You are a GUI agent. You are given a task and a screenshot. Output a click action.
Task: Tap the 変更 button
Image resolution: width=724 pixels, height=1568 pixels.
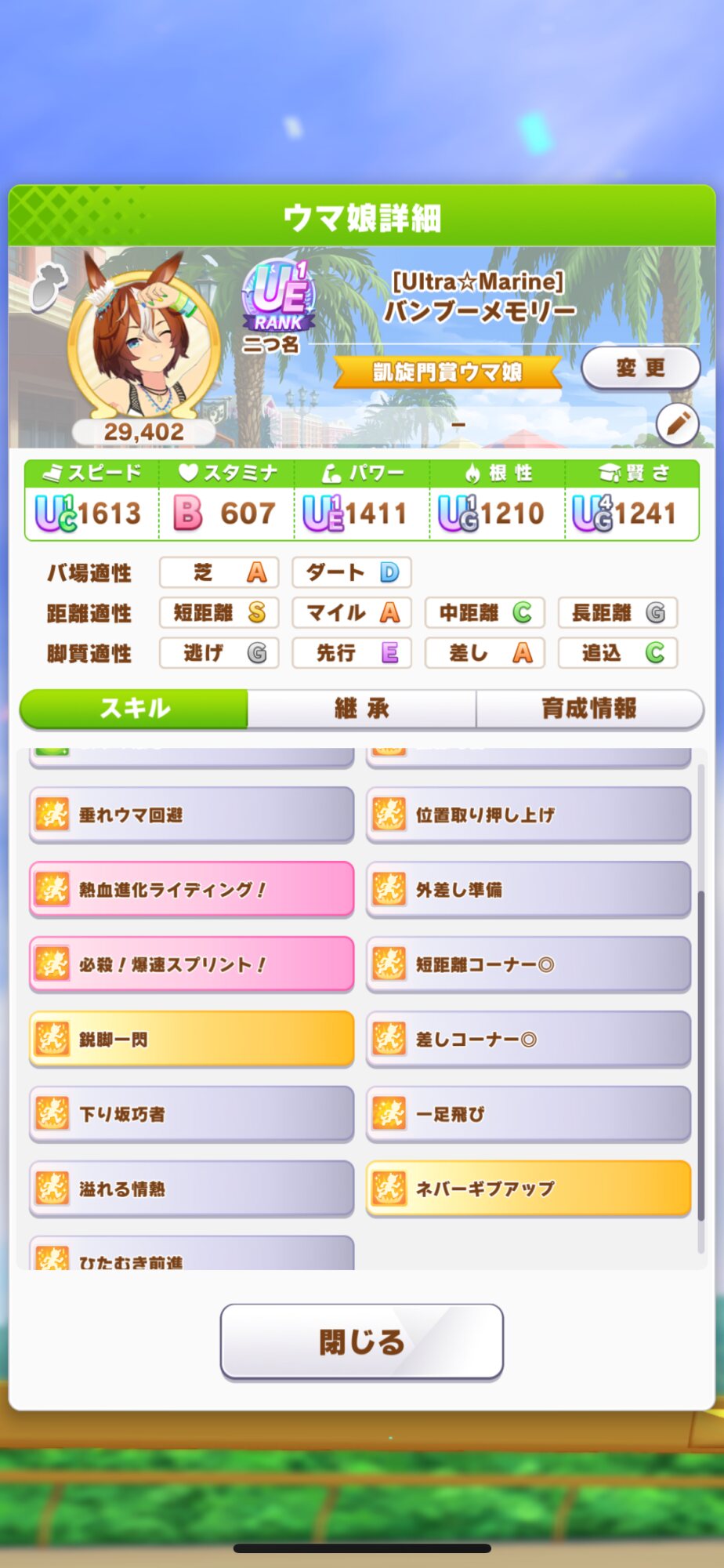tap(640, 368)
